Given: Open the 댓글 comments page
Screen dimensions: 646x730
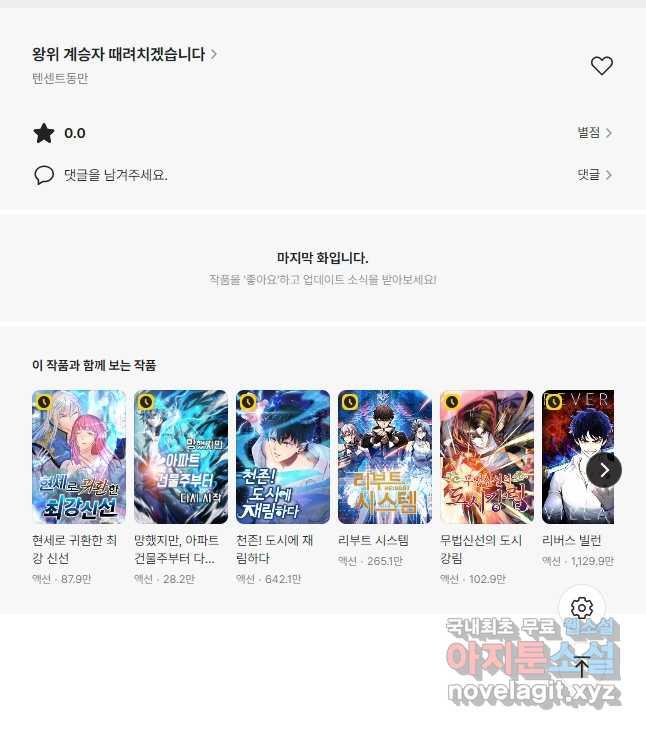Looking at the screenshot, I should click(594, 175).
